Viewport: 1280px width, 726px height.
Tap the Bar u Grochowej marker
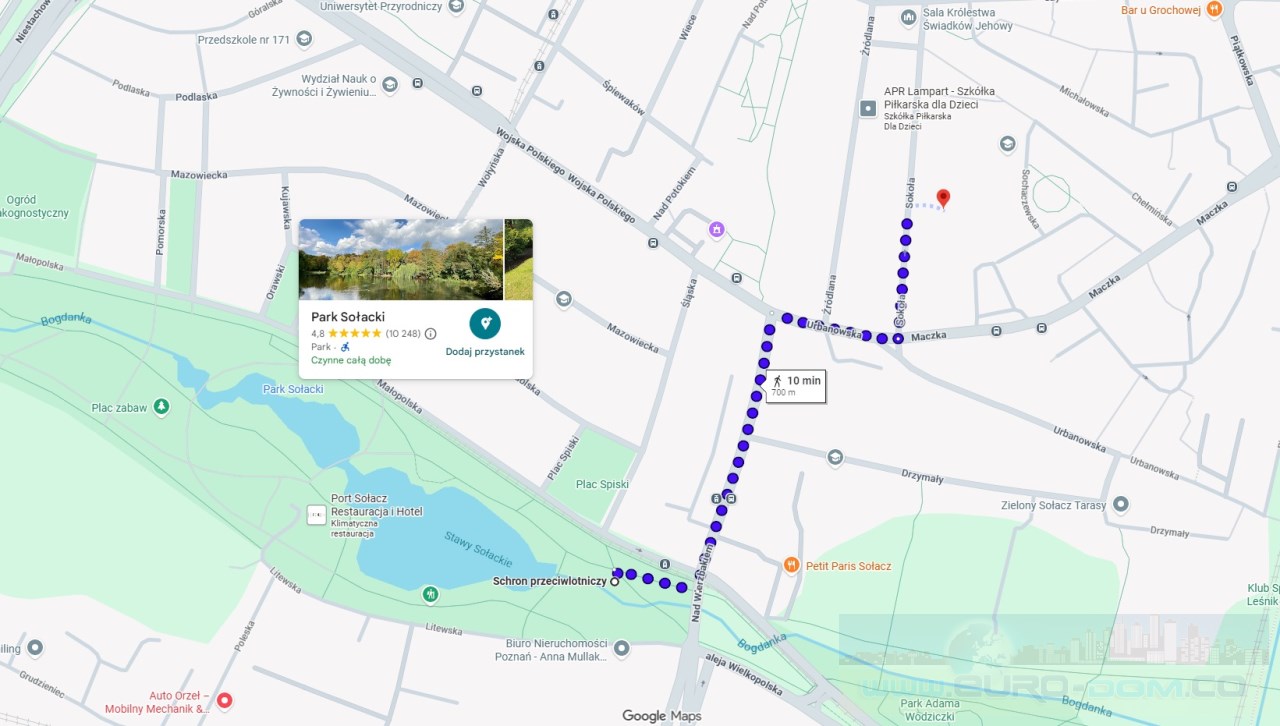1214,10
